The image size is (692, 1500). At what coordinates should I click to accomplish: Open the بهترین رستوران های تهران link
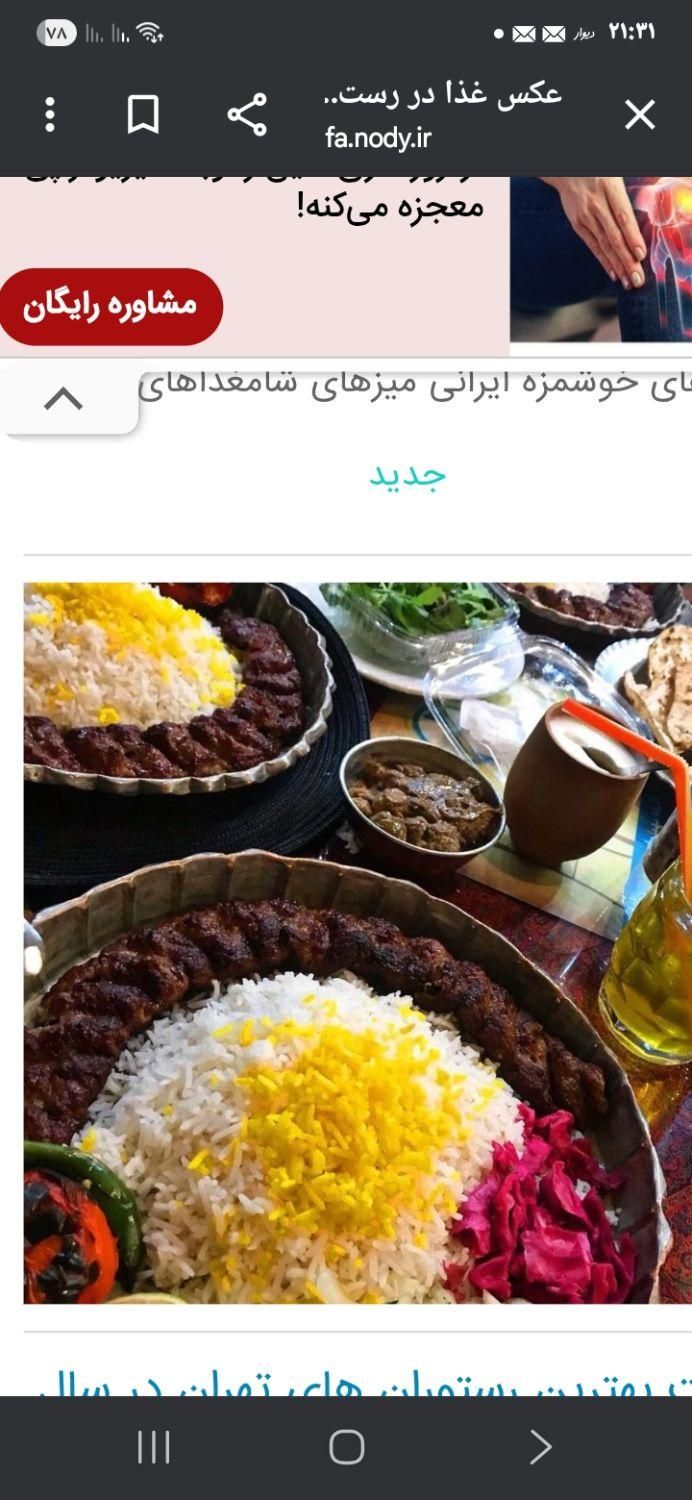pyautogui.click(x=360, y=1383)
